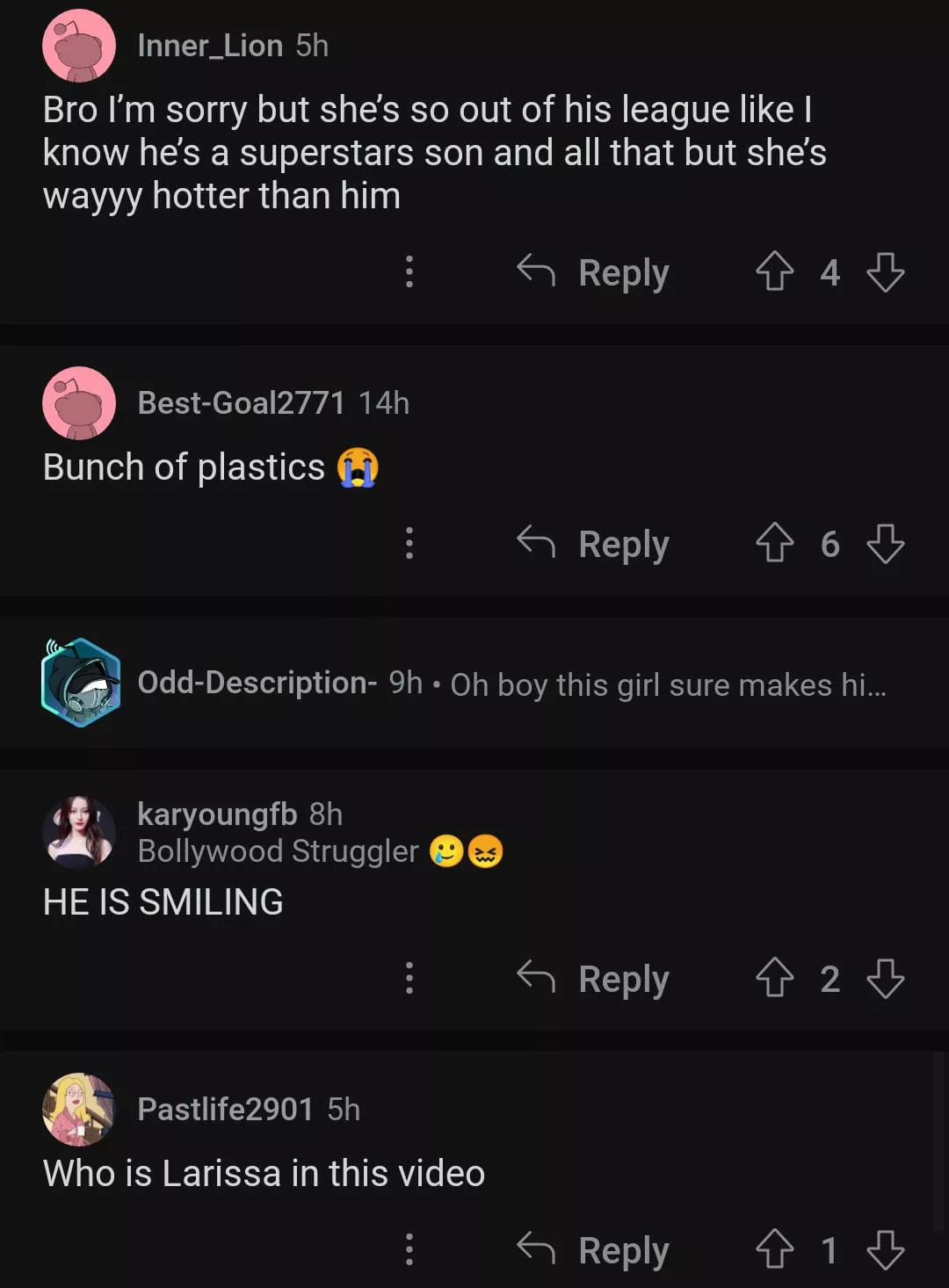The height and width of the screenshot is (1288, 949).
Task: Reply to Best-Goal2771's comment
Action: click(x=594, y=544)
